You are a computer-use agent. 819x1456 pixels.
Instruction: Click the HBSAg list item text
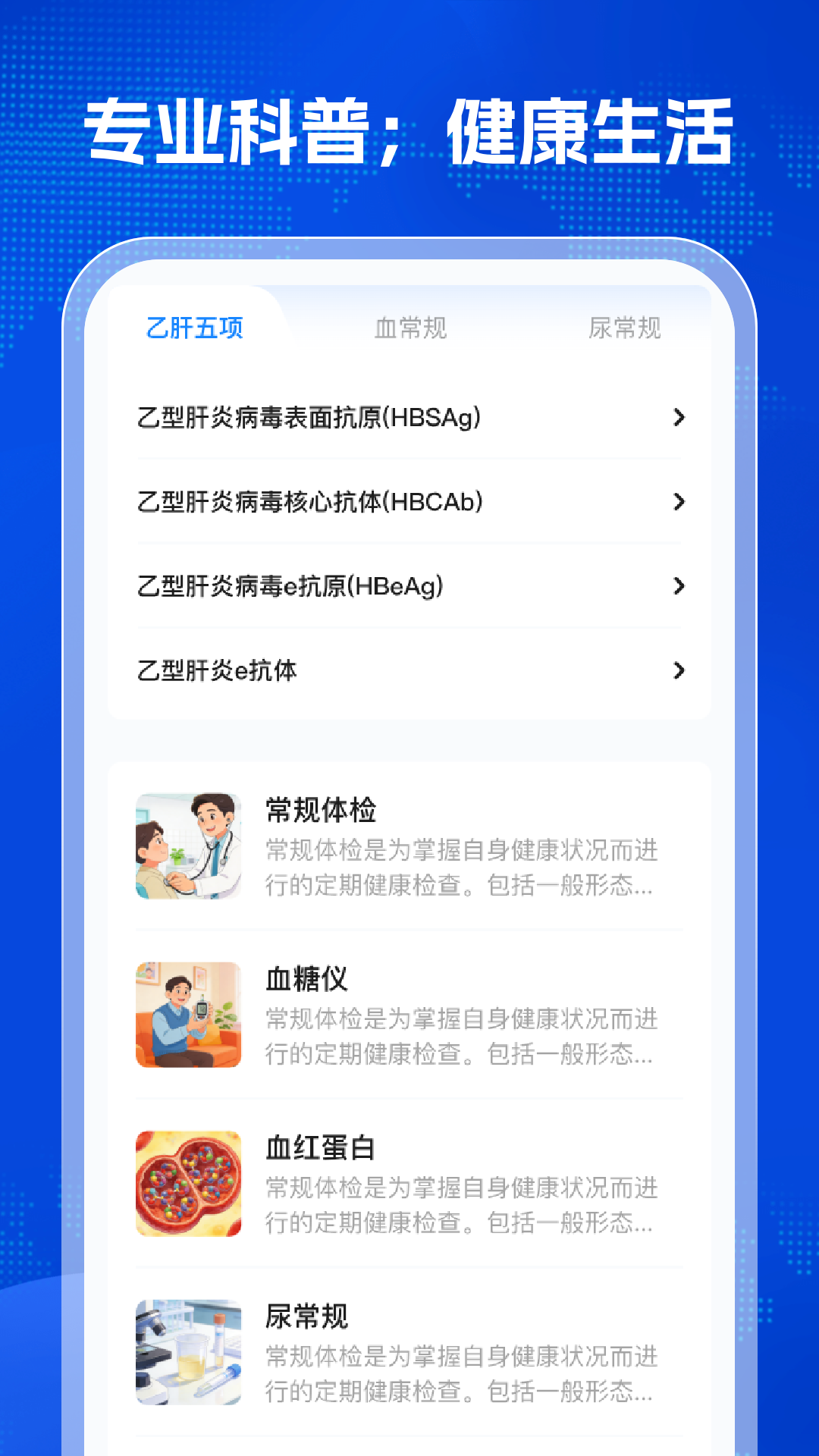click(x=311, y=416)
